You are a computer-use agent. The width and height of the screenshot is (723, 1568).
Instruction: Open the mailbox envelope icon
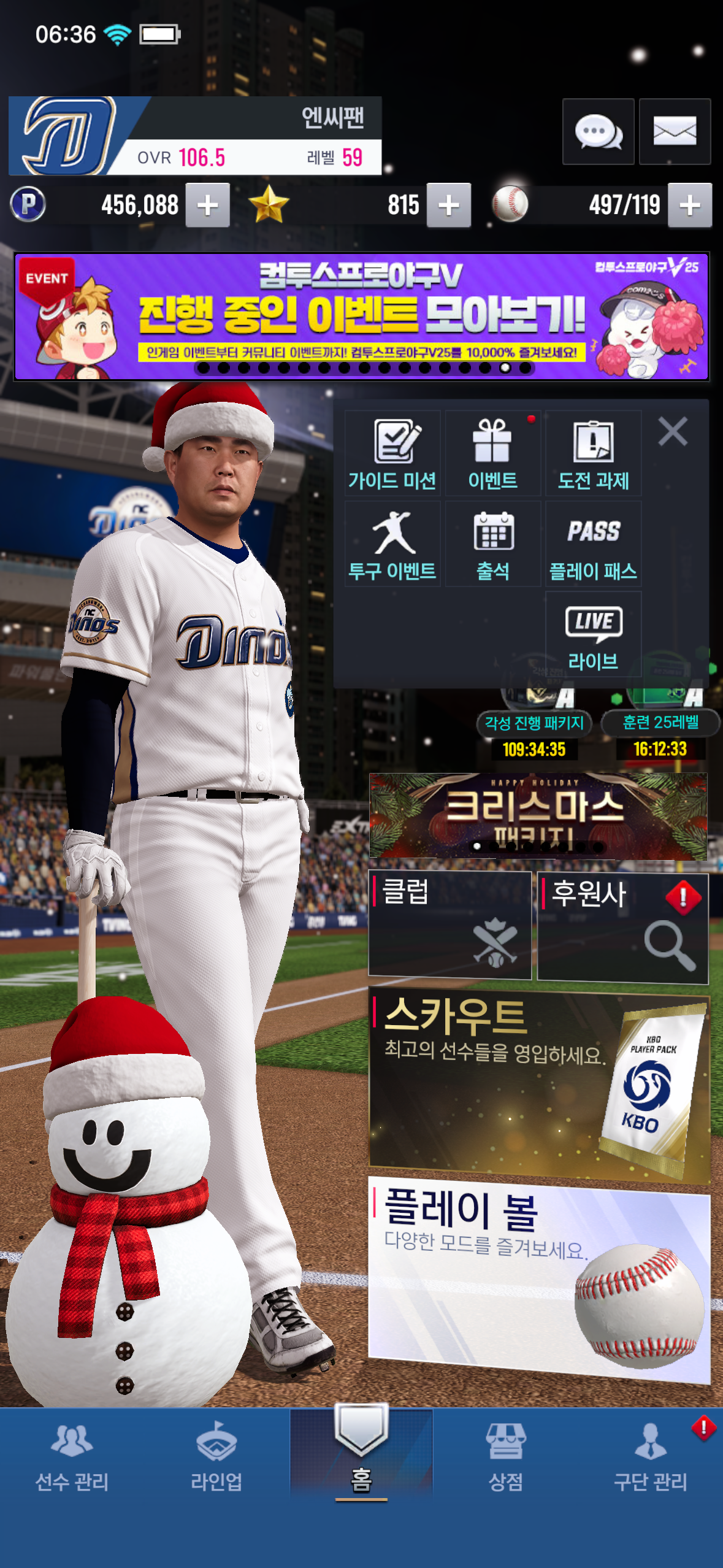pos(675,131)
